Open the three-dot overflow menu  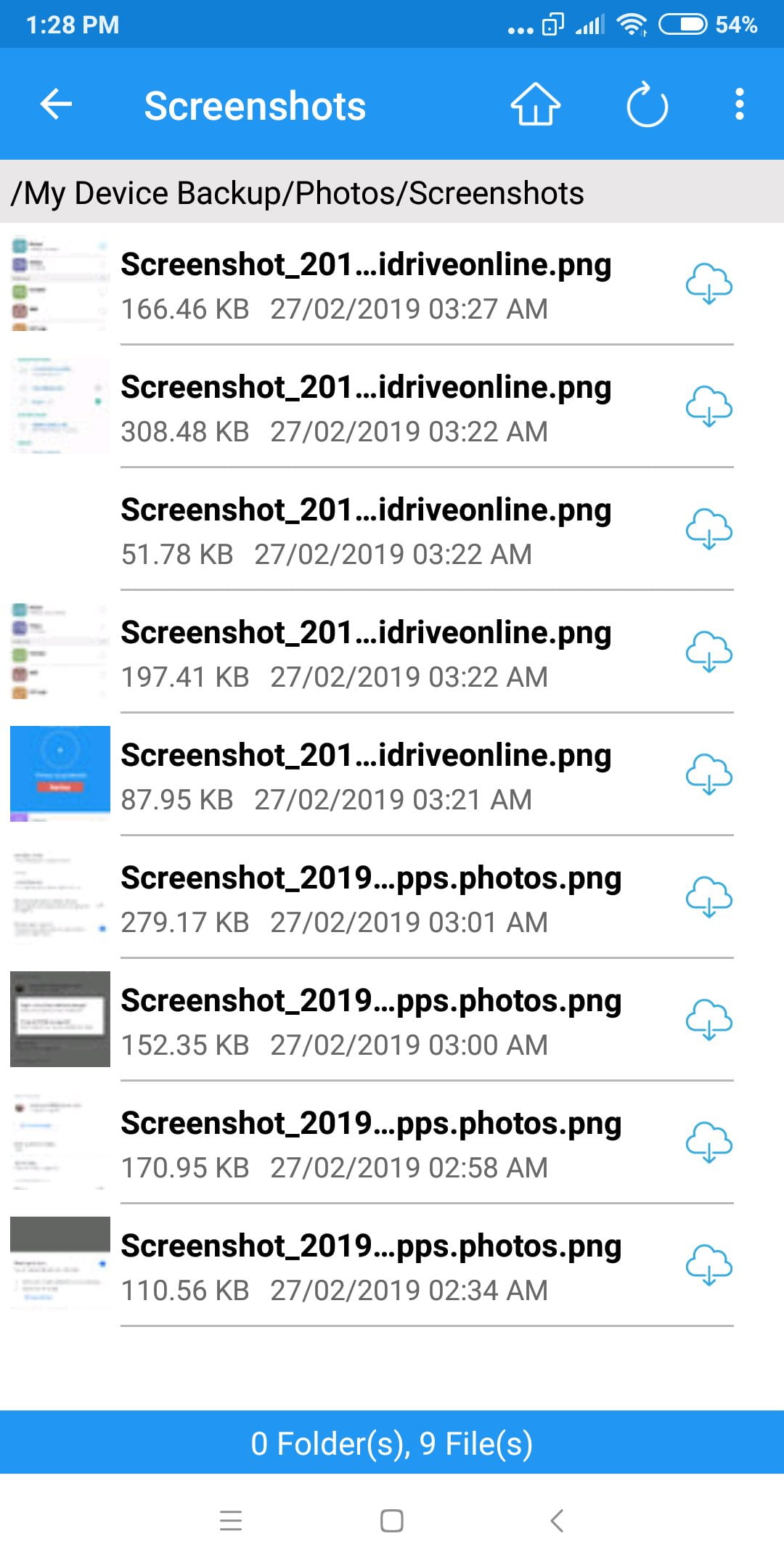pos(739,105)
